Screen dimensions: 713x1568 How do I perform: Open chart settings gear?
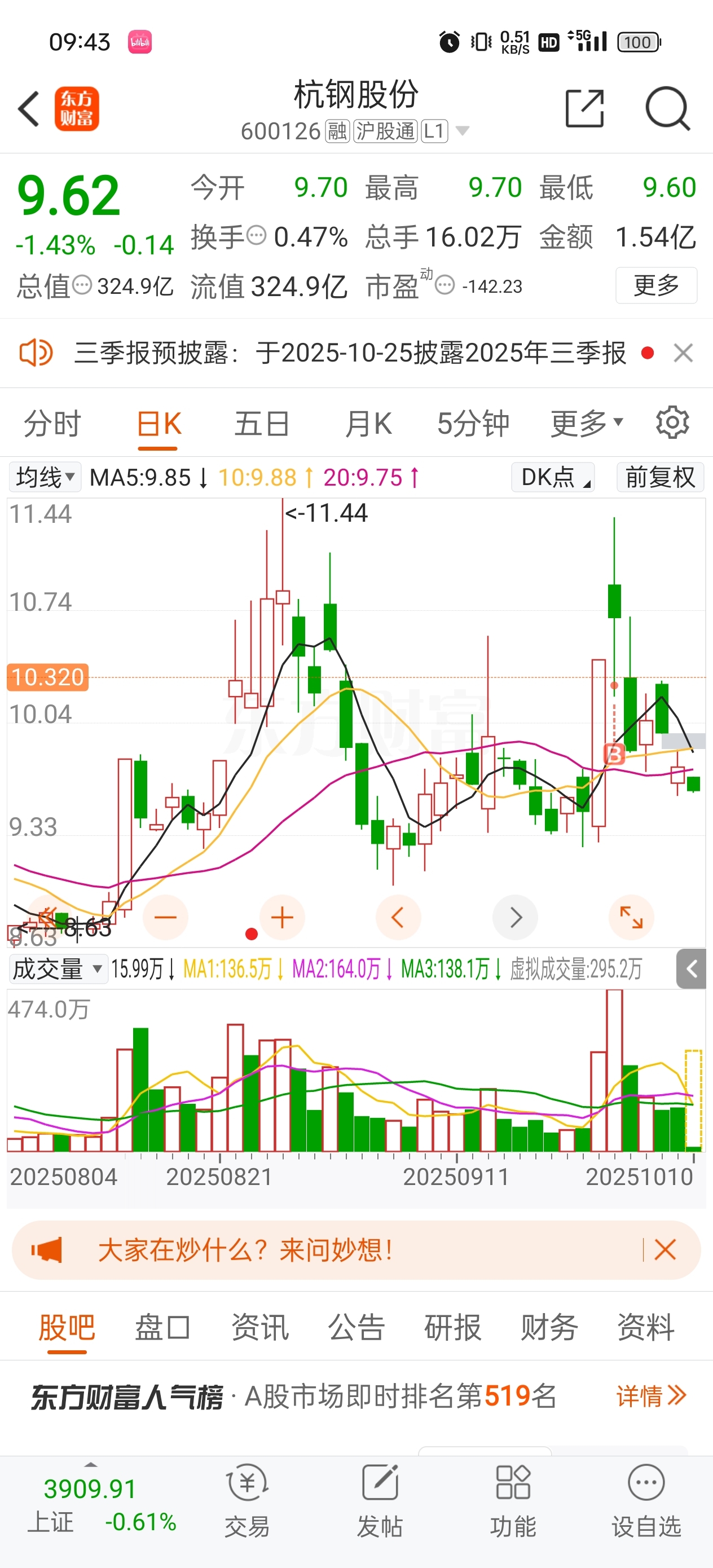pos(672,422)
